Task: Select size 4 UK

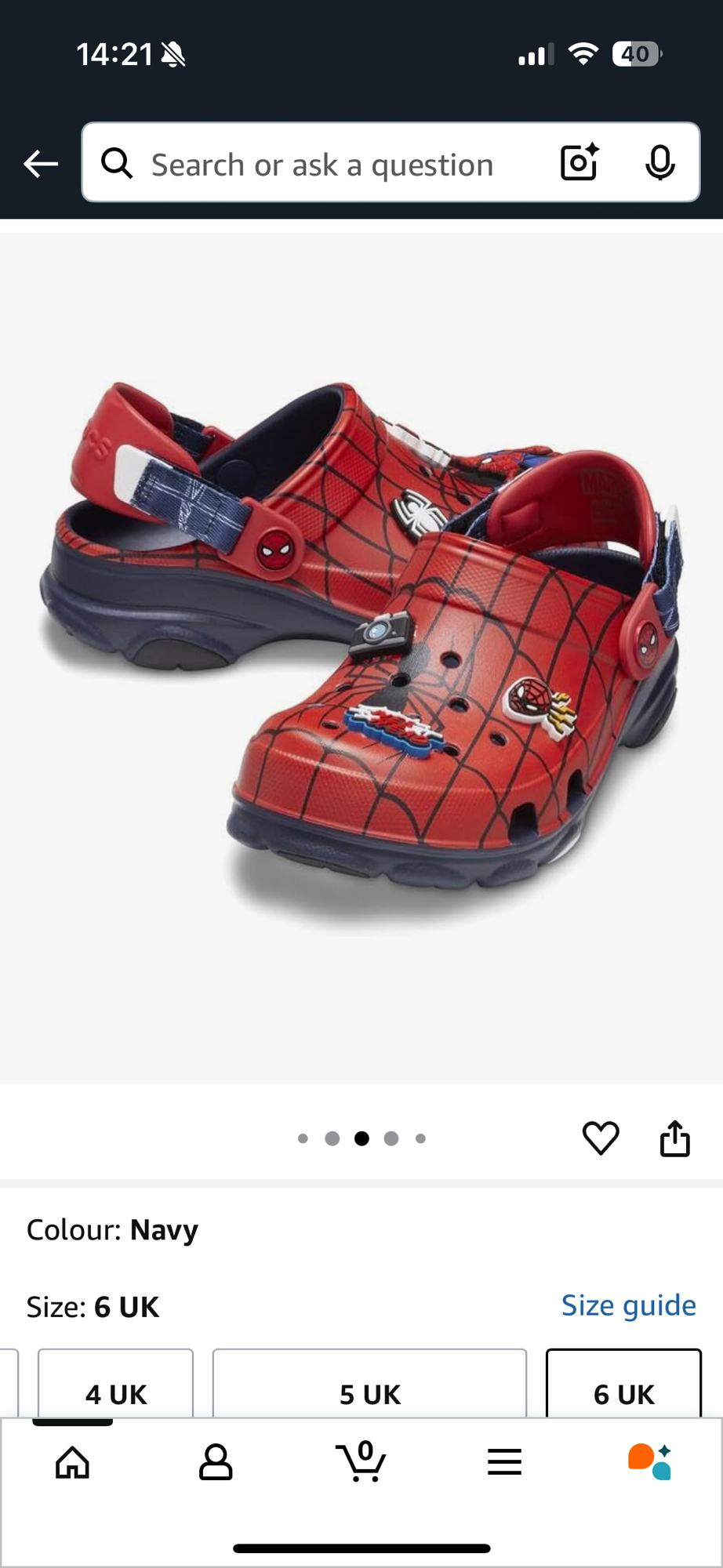Action: point(115,1392)
